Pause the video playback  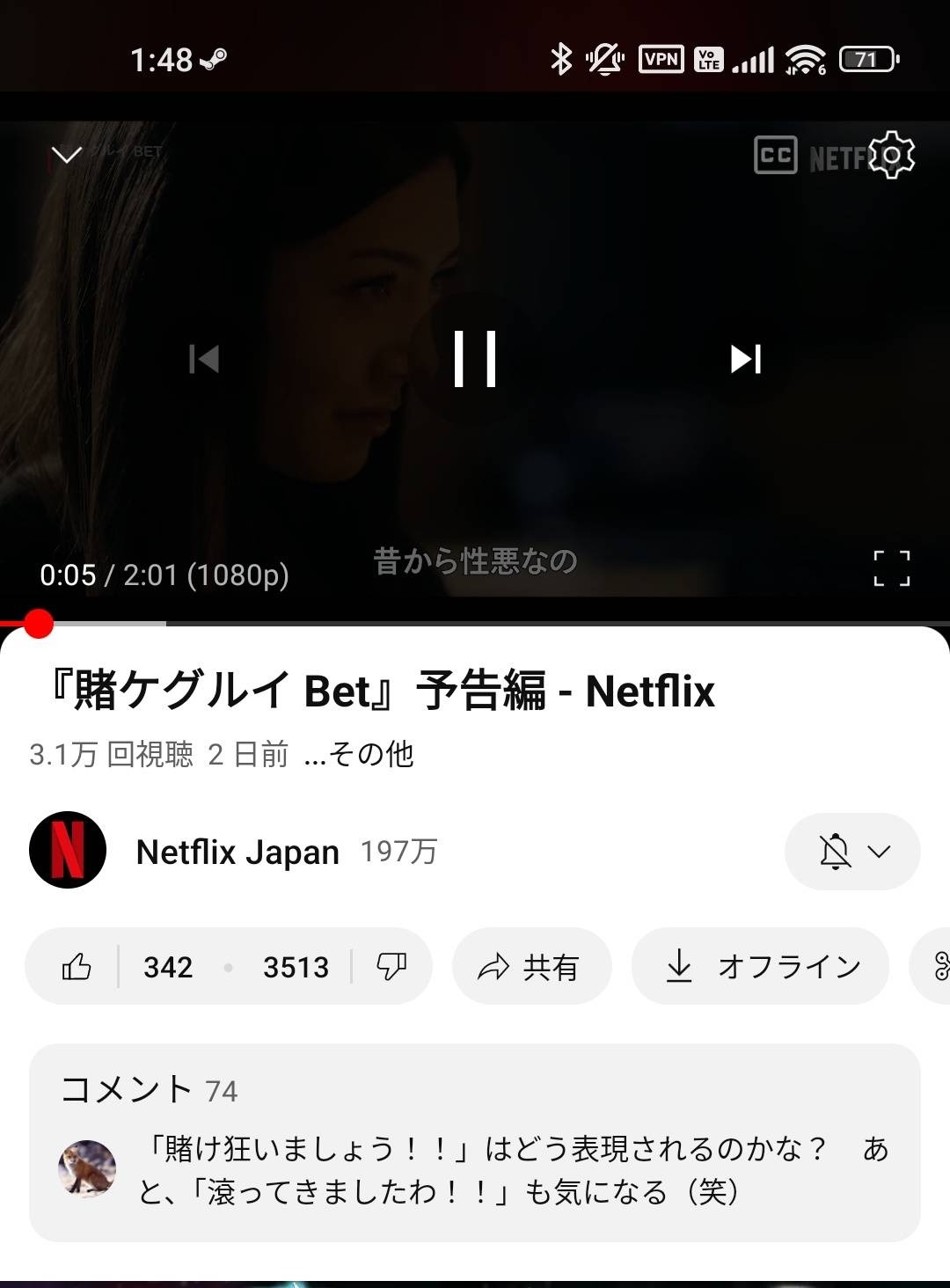tap(475, 358)
